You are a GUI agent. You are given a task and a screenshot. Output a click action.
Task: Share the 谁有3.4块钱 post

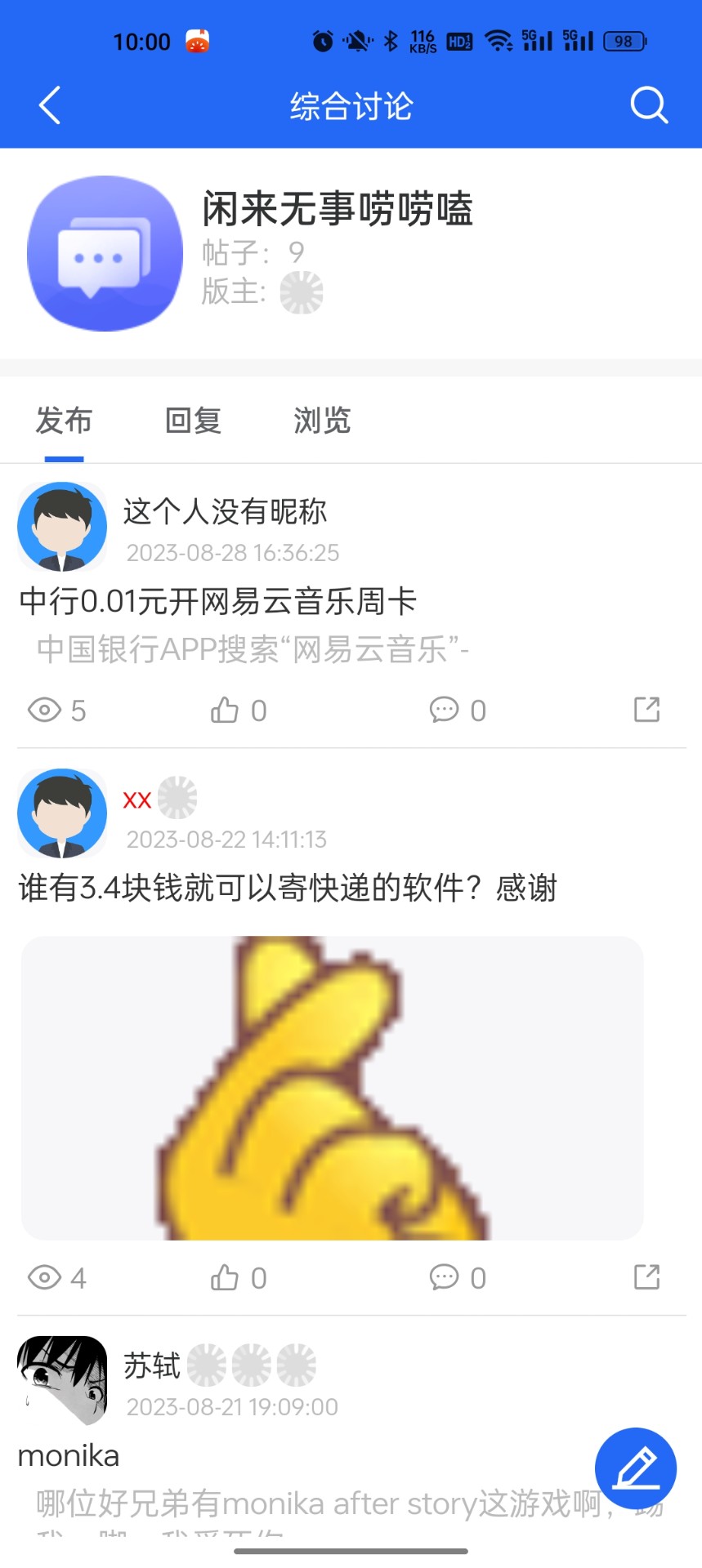click(x=646, y=1277)
